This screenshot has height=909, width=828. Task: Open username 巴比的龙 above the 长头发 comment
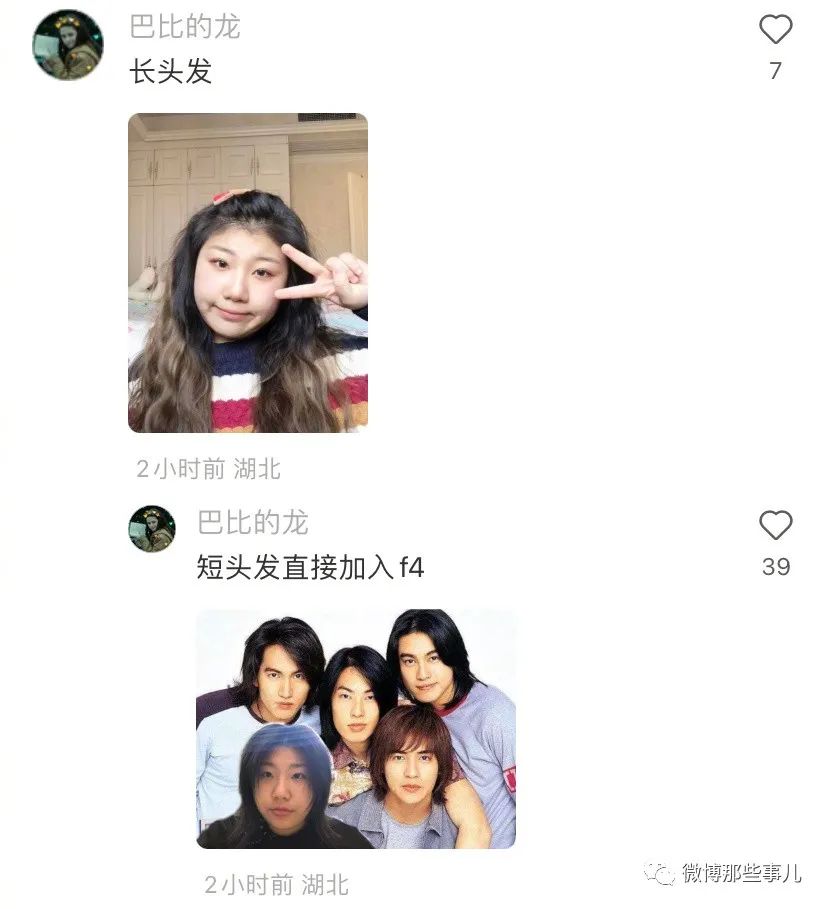pos(185,26)
